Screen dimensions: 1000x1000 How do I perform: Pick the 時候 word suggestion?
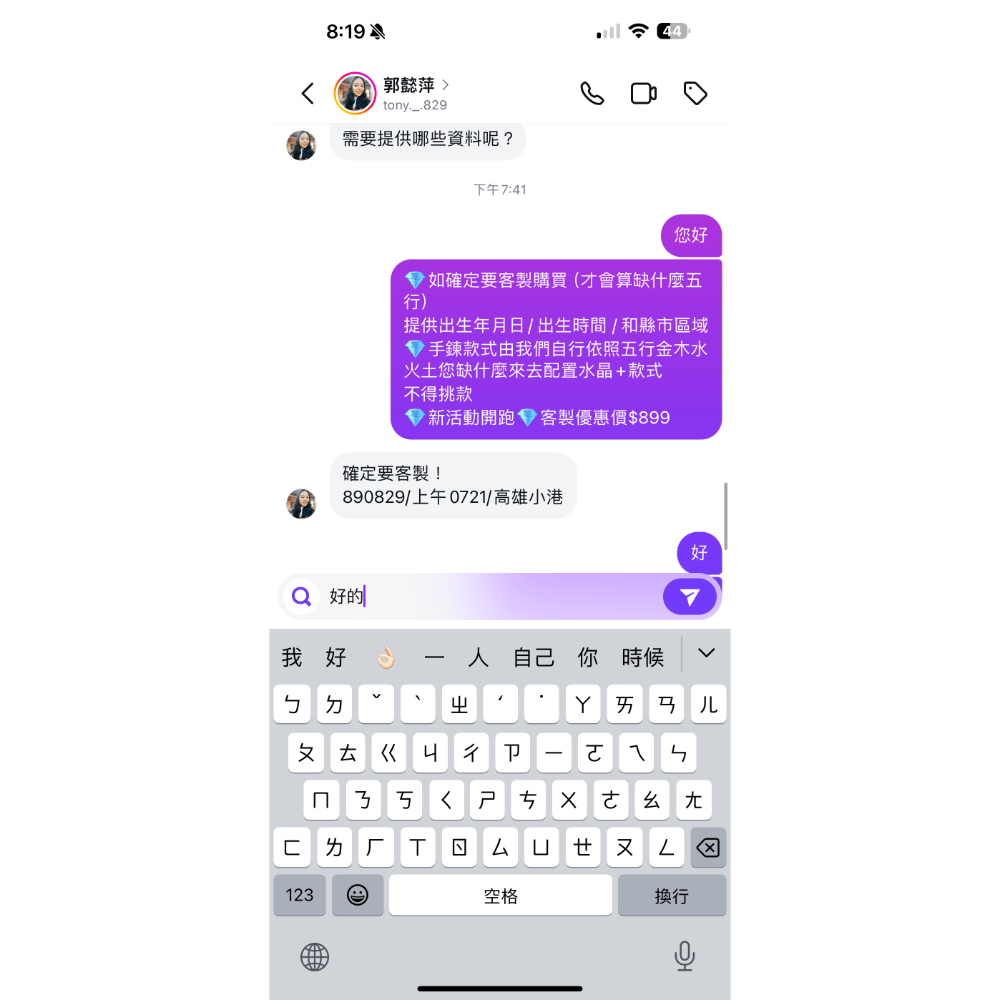point(642,657)
